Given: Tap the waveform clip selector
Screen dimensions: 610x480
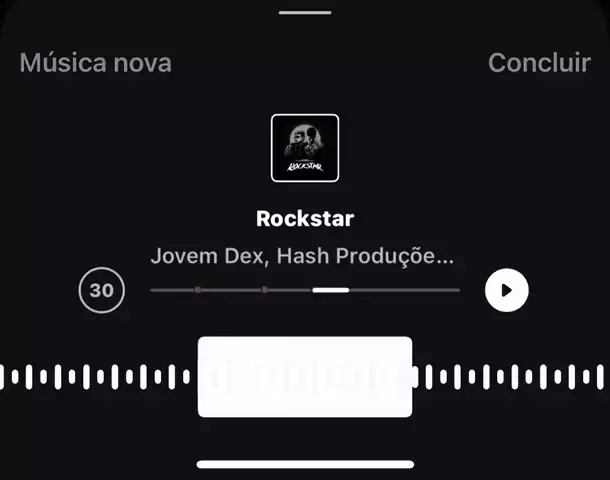Looking at the screenshot, I should tap(305, 377).
